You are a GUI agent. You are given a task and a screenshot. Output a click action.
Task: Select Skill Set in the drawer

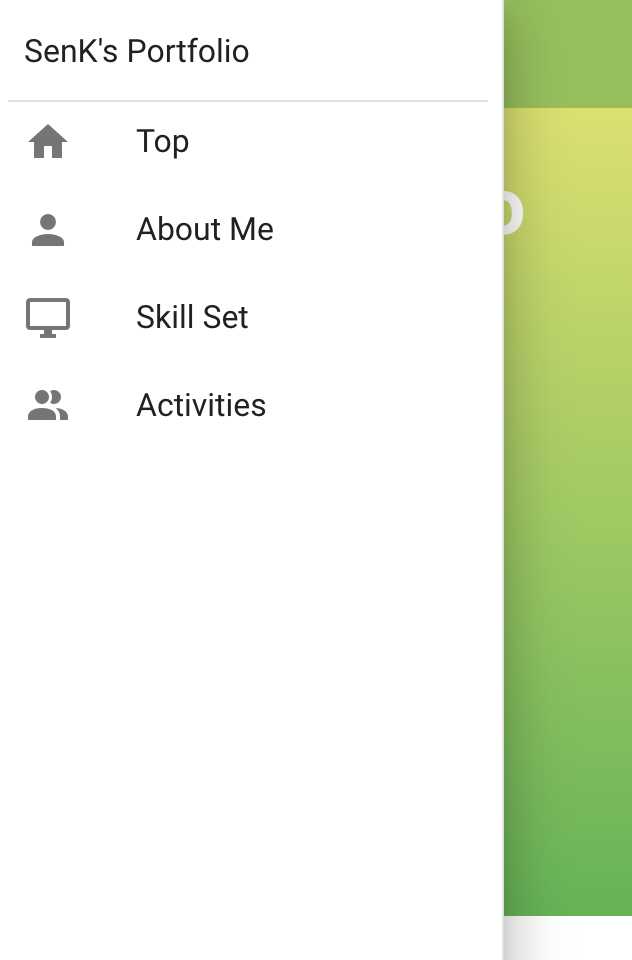tap(192, 317)
